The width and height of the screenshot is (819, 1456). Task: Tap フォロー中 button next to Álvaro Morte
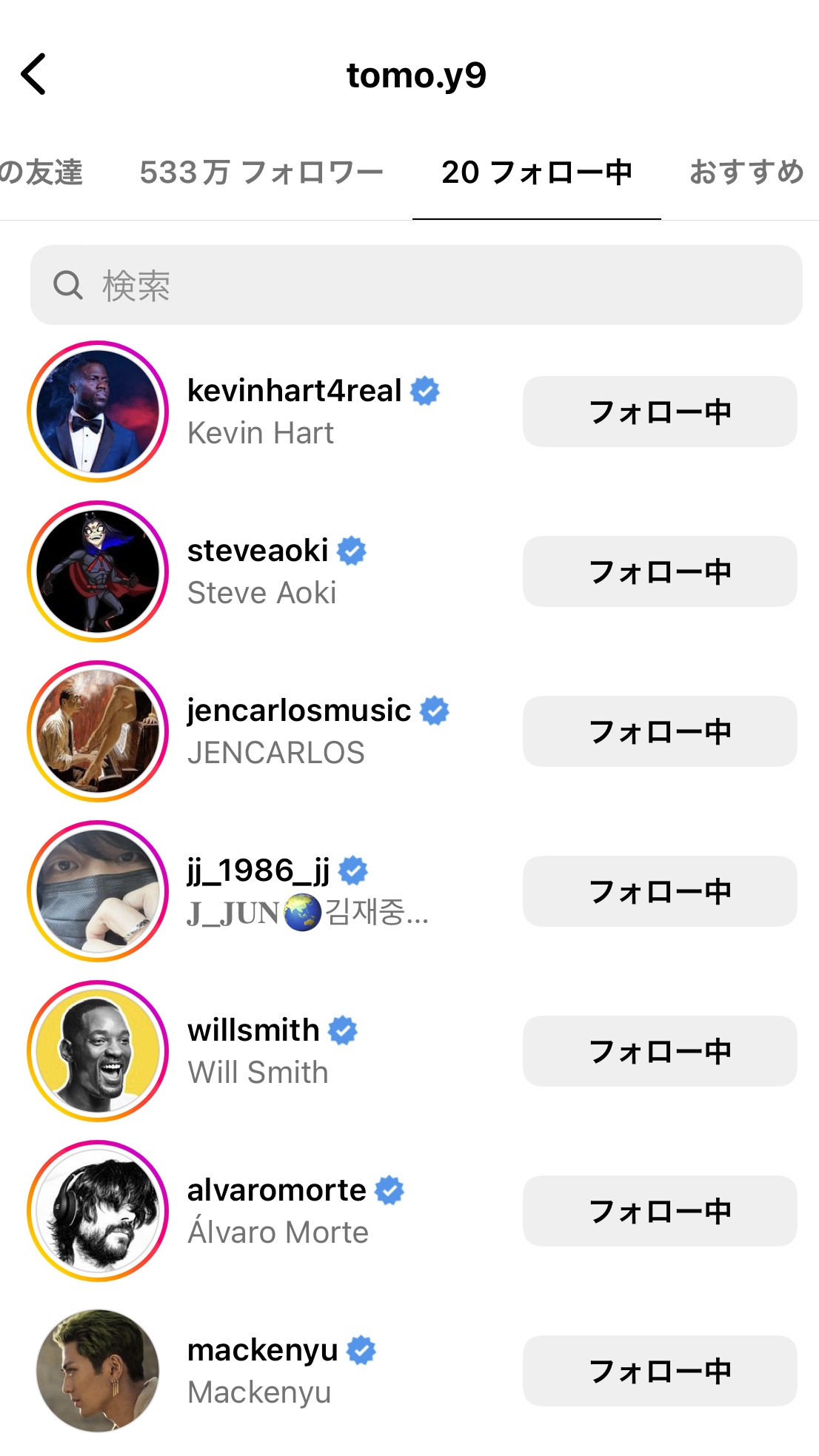click(x=660, y=1211)
